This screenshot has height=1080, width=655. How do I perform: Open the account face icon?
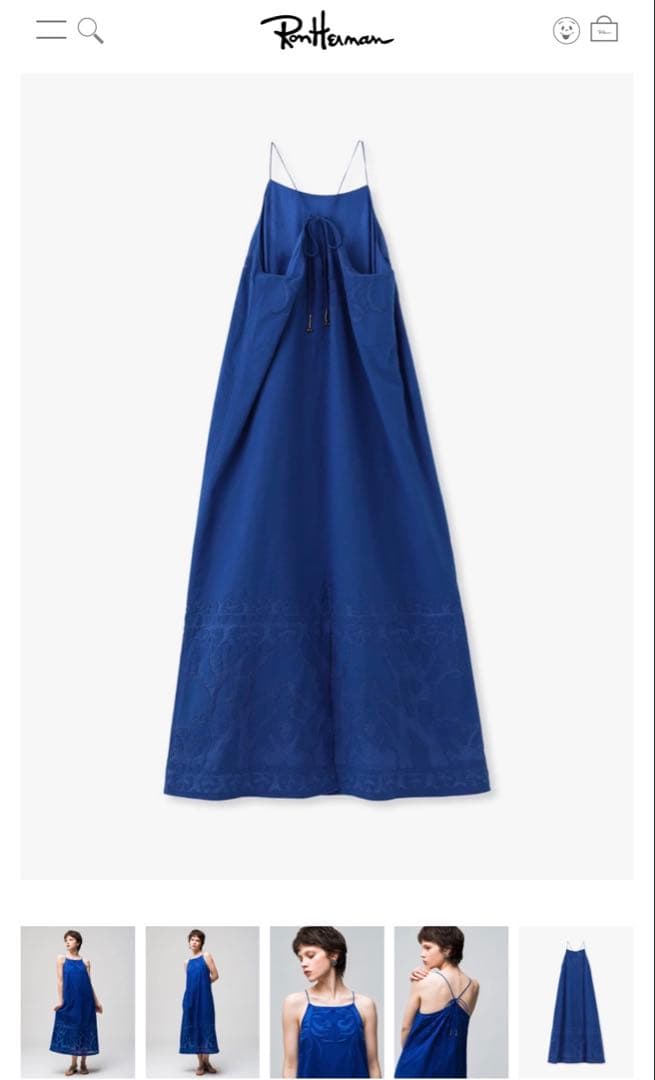(x=566, y=31)
